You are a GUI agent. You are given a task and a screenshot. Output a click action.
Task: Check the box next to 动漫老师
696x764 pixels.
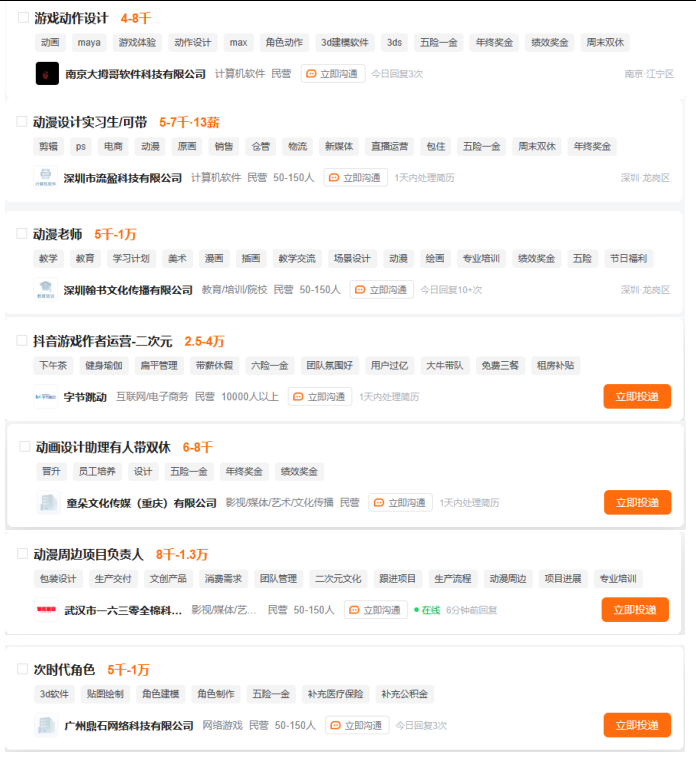22,233
